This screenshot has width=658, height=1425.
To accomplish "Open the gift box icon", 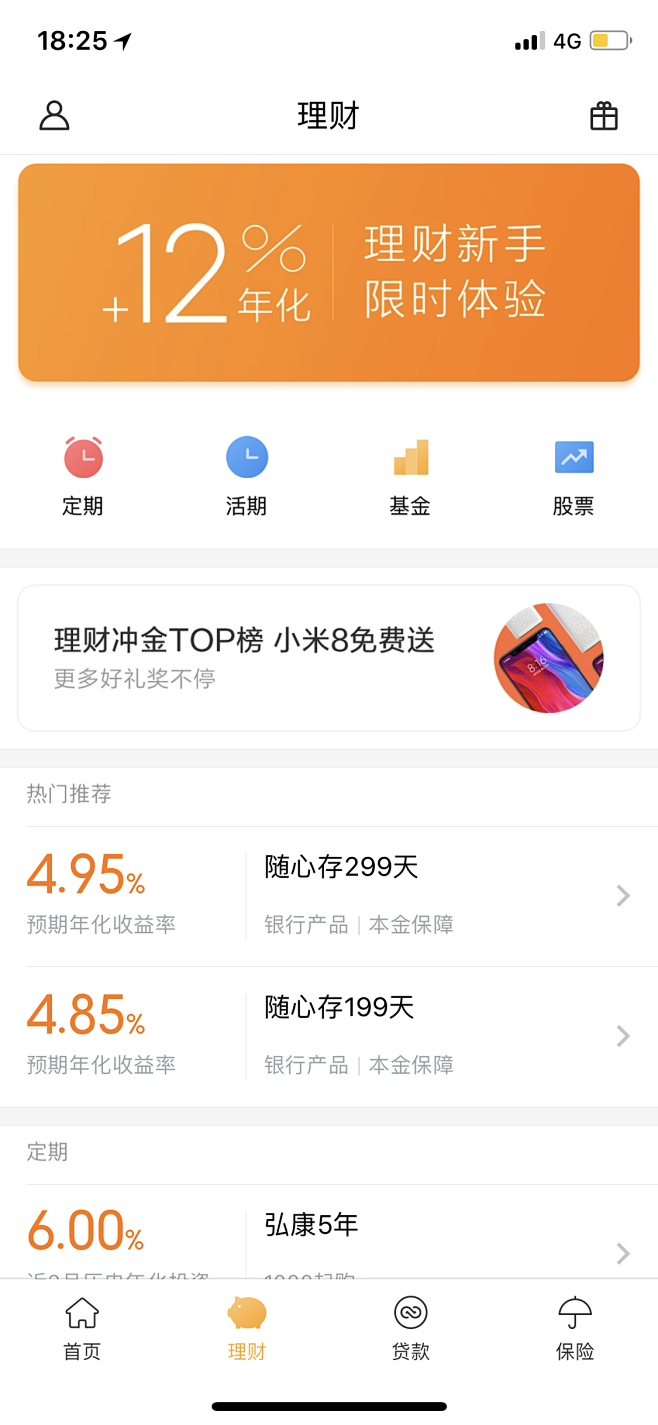I will 604,116.
